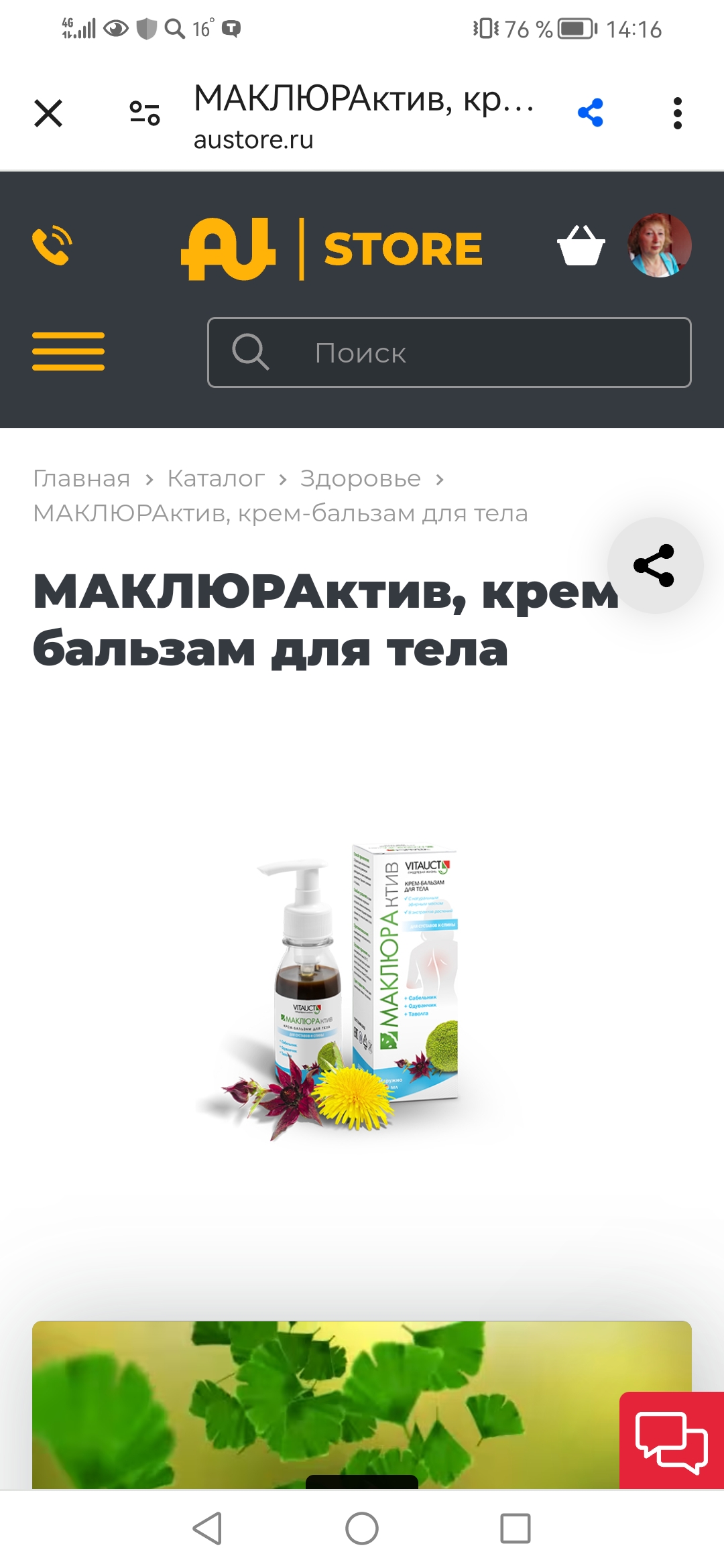Close the browser tab with the X

(48, 113)
